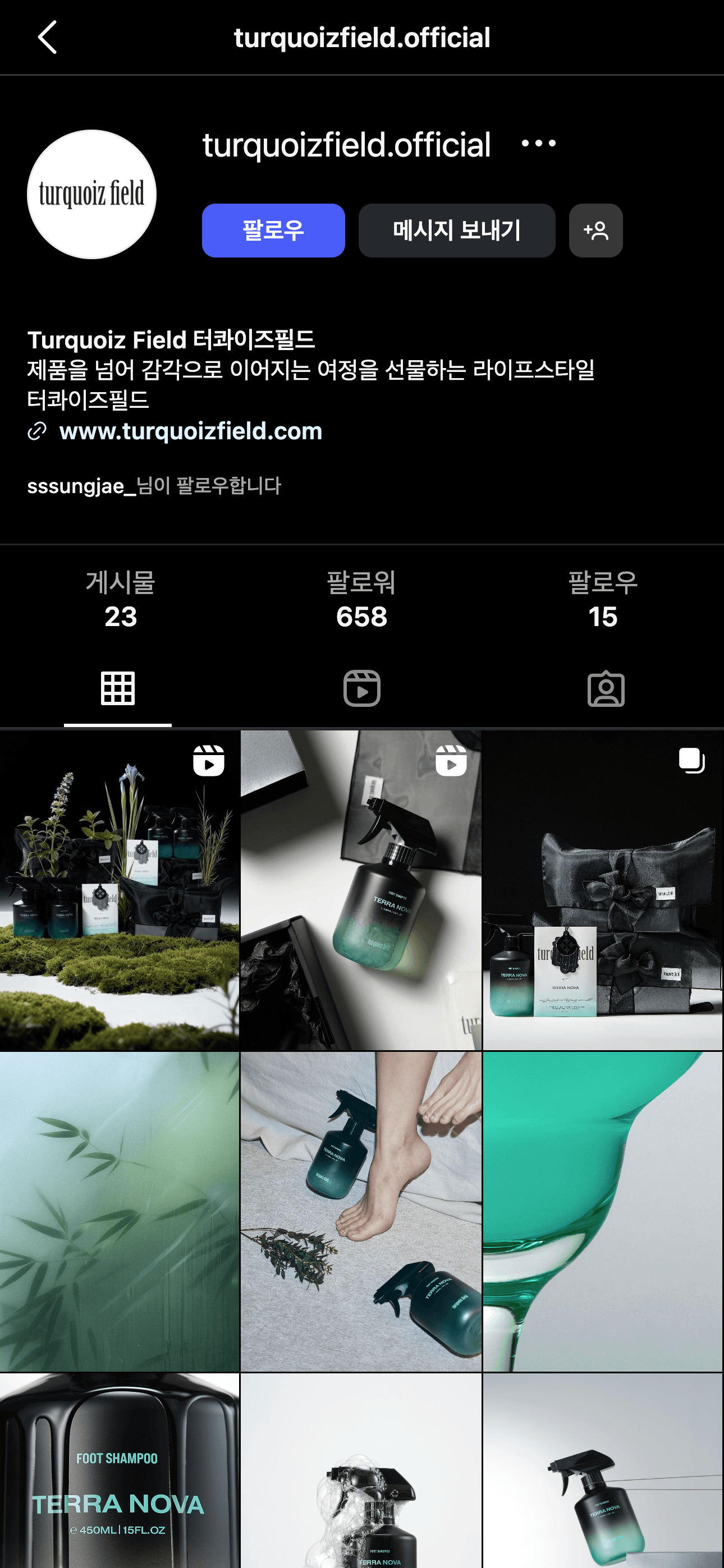Switch to the tagged photos tab
Screen dimensions: 724x1568
(x=605, y=689)
